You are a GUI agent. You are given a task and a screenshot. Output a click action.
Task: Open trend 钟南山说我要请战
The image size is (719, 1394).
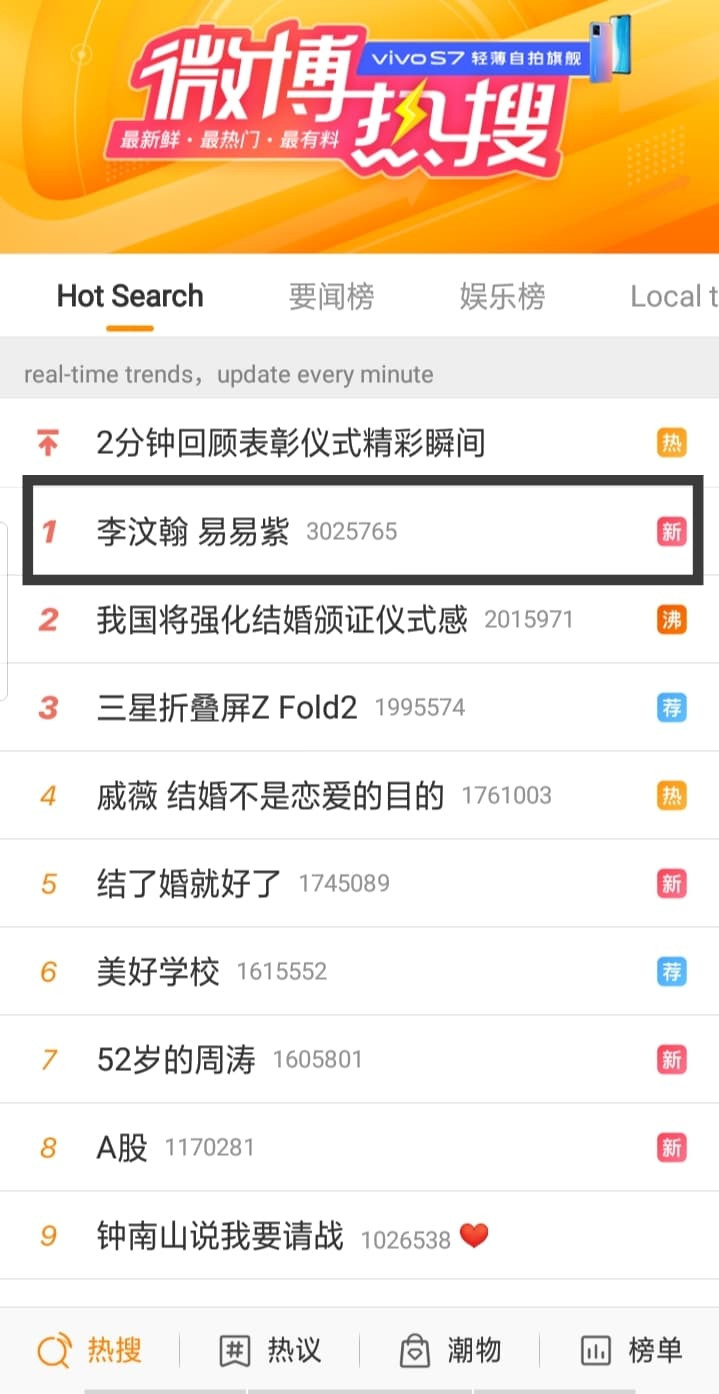coord(220,1238)
